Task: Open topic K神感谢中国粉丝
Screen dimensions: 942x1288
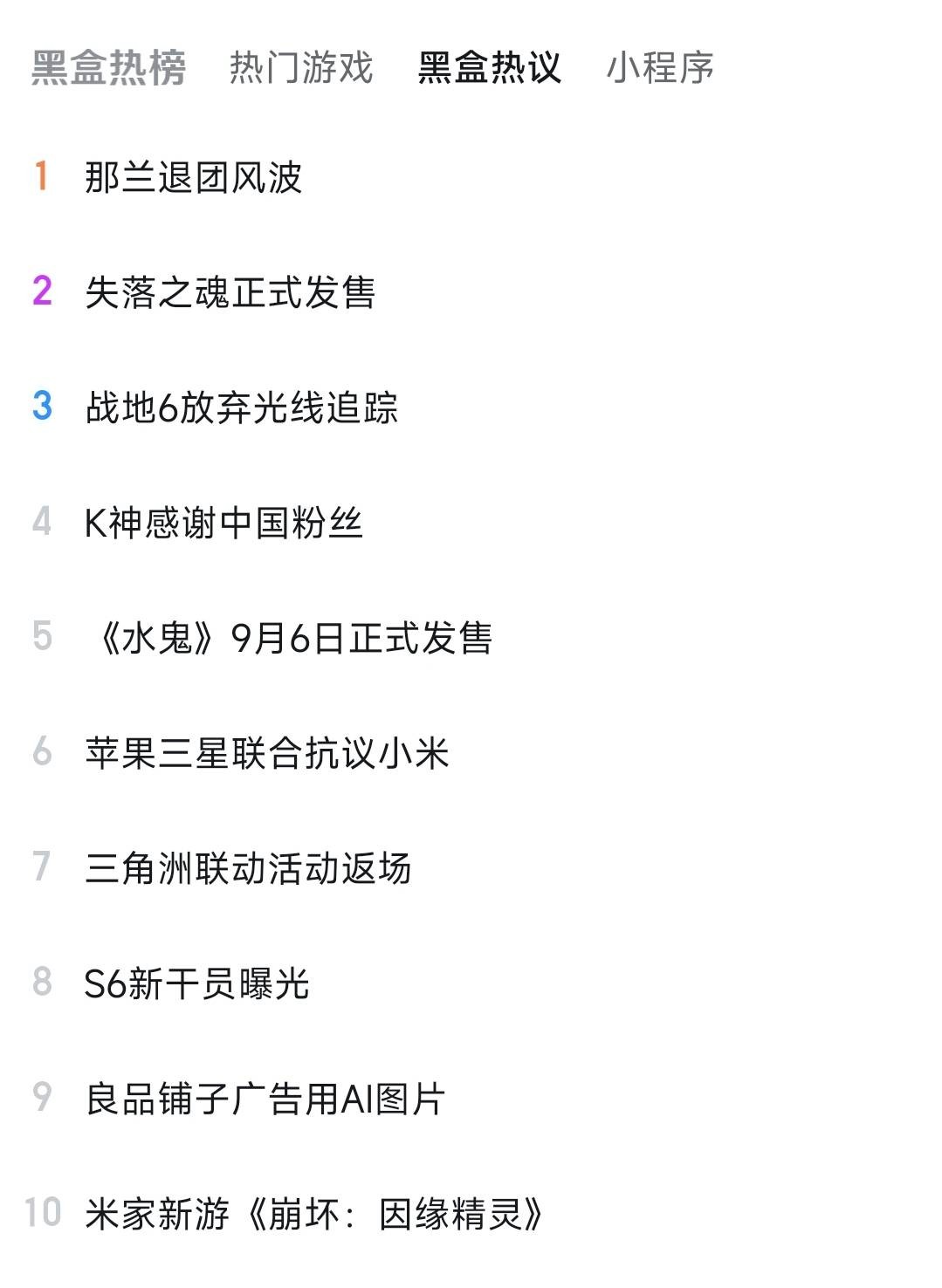Action: coord(223,523)
